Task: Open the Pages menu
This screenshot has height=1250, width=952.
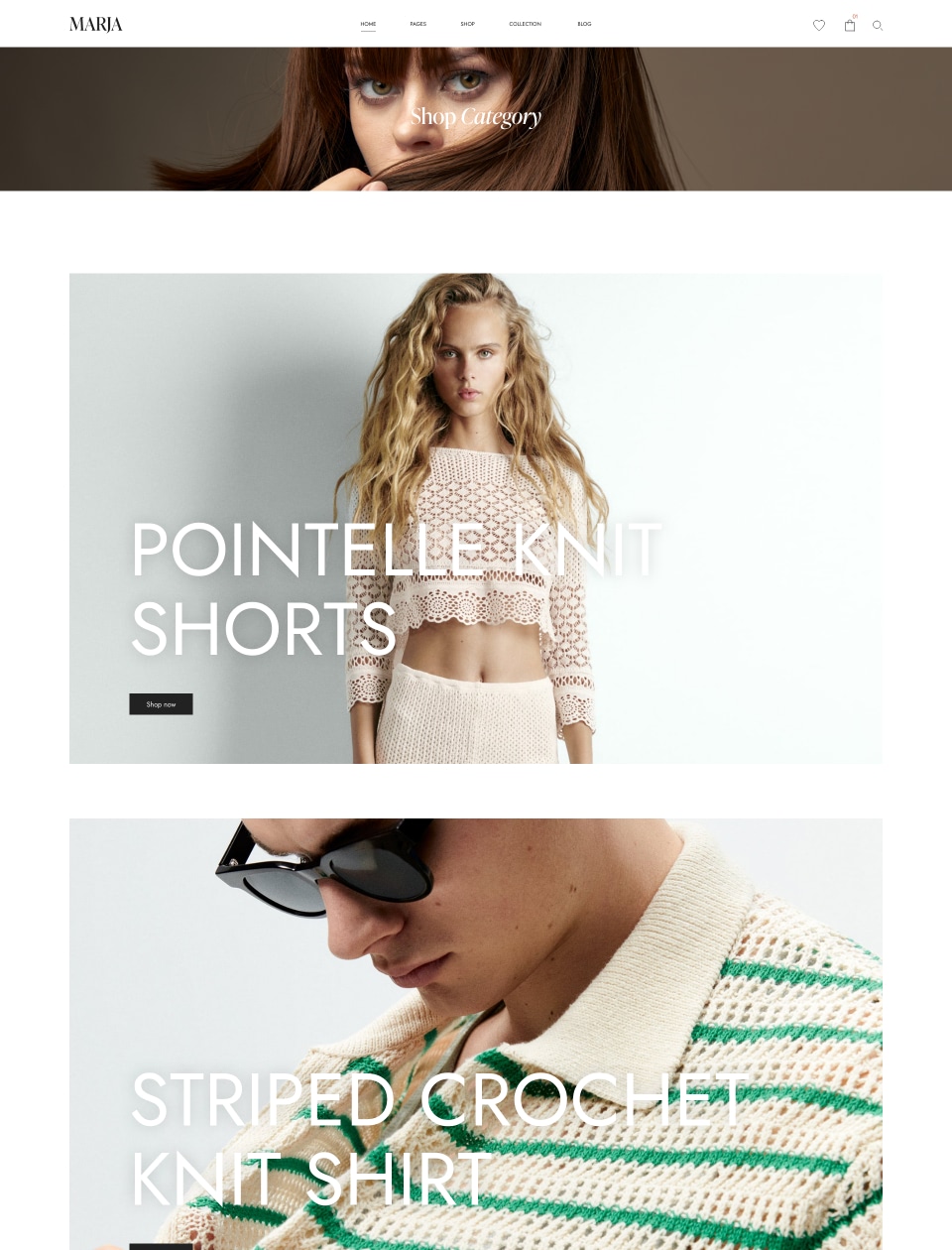Action: tap(417, 24)
